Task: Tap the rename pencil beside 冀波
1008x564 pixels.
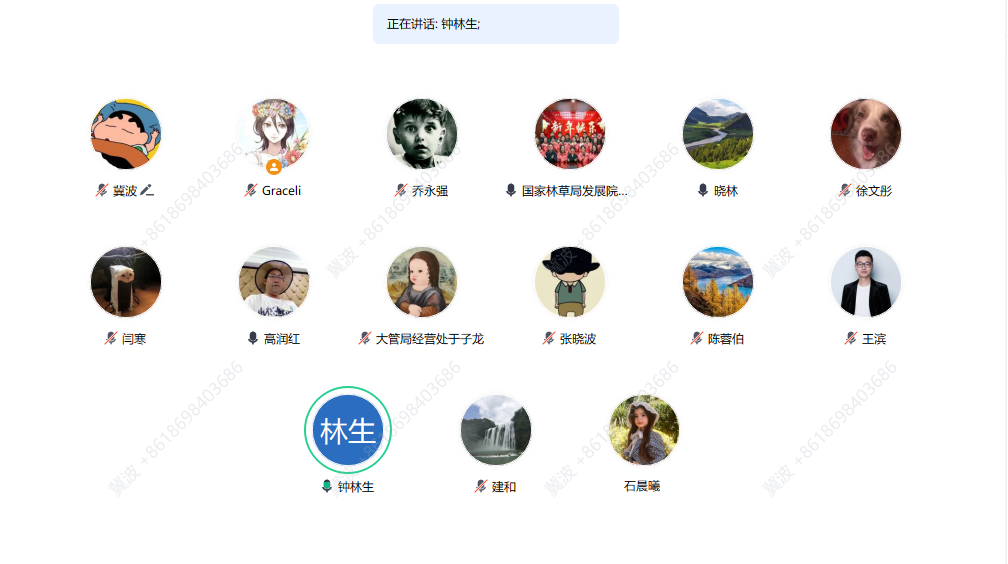Action: point(147,190)
